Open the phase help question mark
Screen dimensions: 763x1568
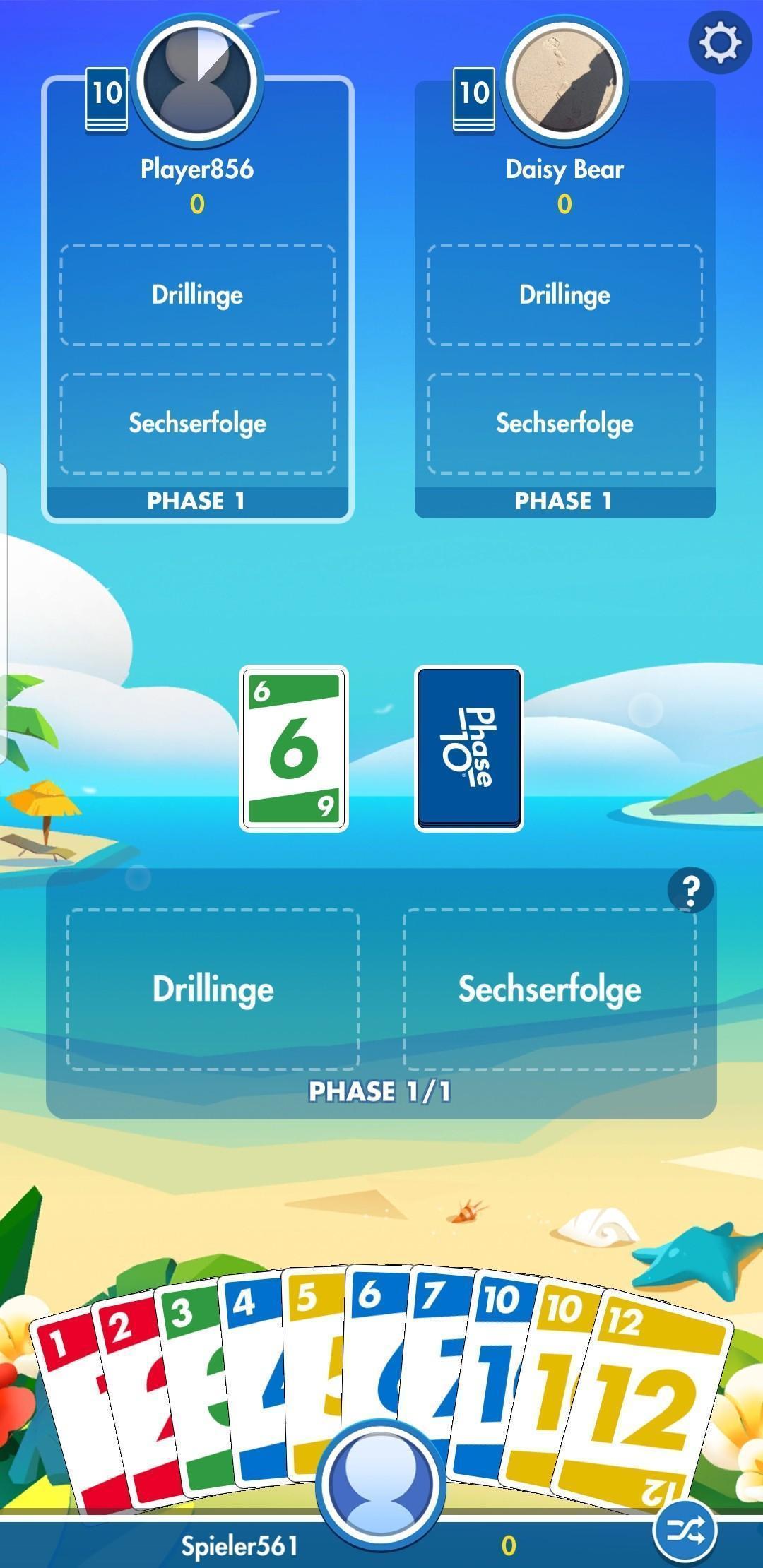tap(690, 891)
